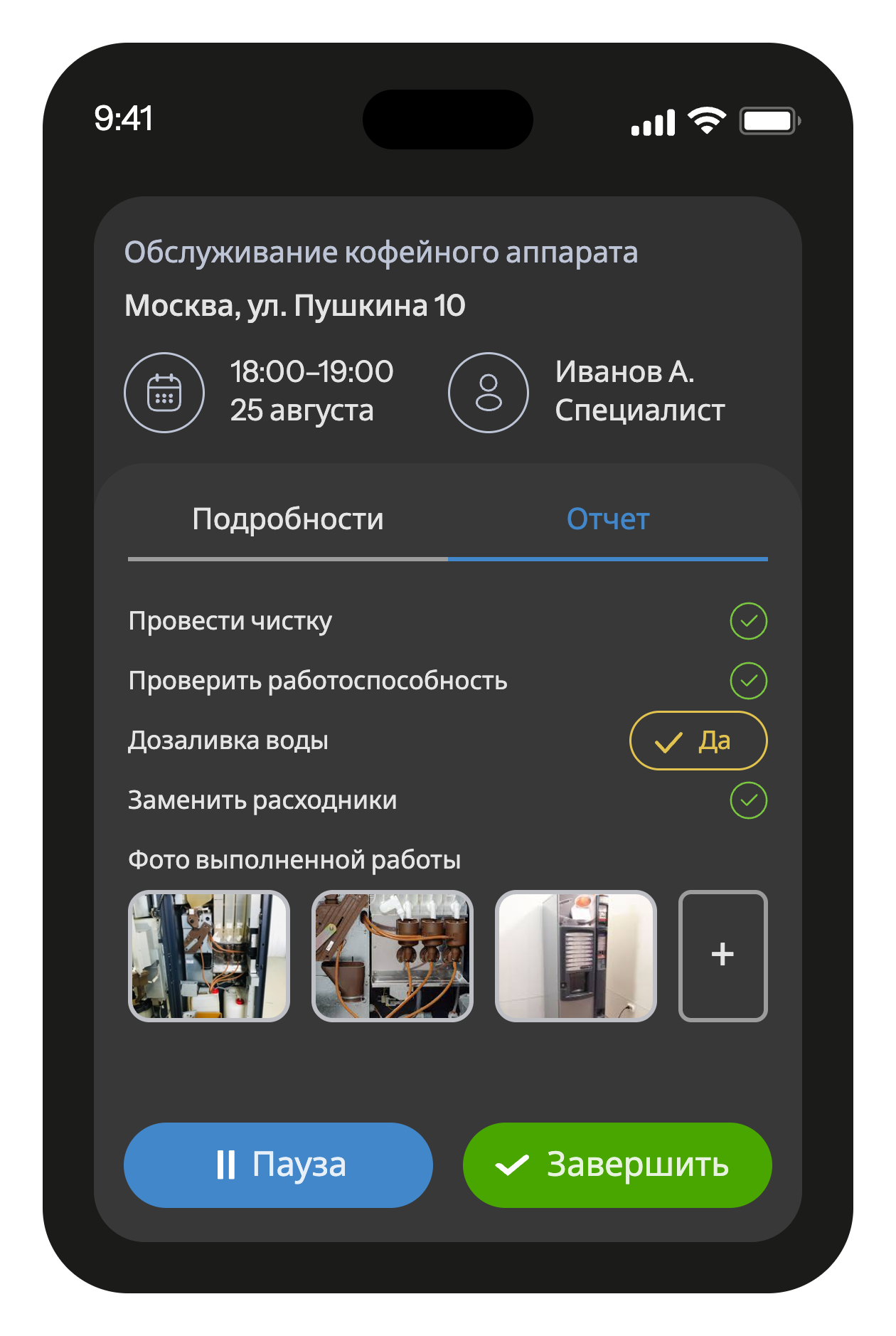The image size is (896, 1336).
Task: Finish the task with Завершить
Action: [617, 1165]
